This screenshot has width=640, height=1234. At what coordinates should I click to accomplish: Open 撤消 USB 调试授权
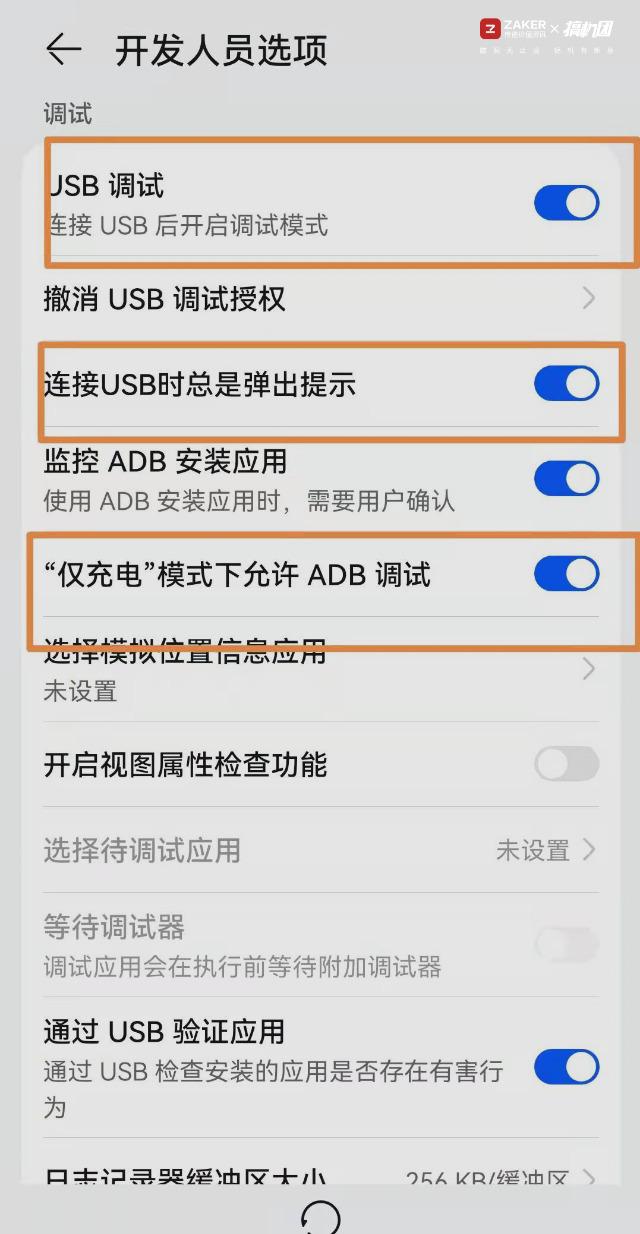320,298
